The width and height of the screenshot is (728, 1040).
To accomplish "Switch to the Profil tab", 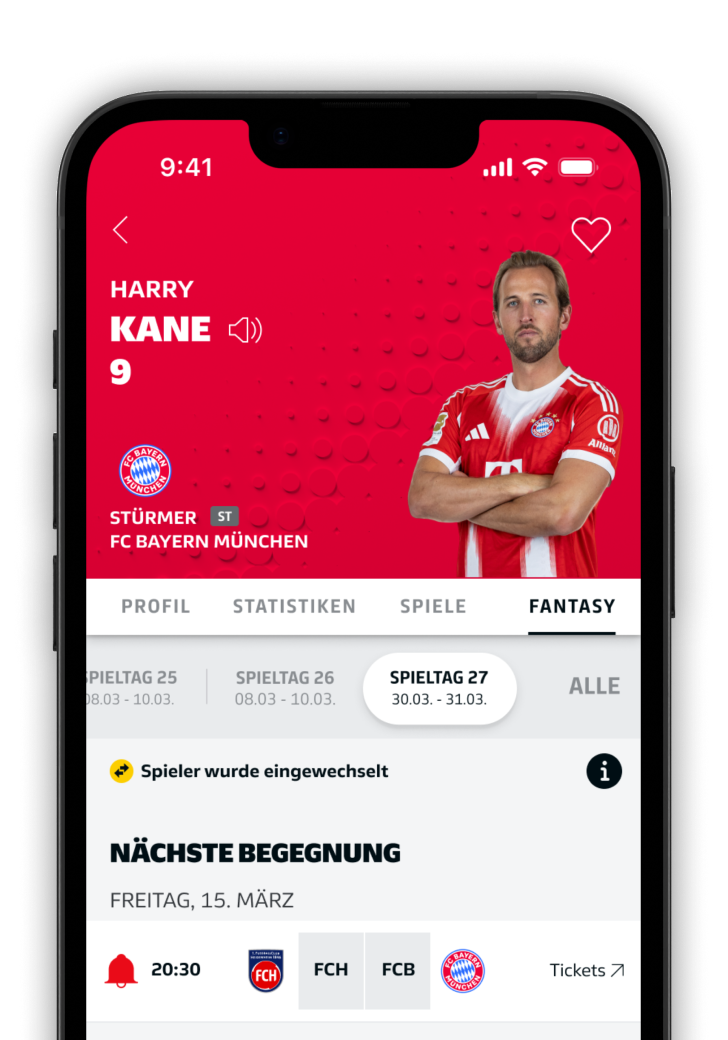I will (155, 606).
